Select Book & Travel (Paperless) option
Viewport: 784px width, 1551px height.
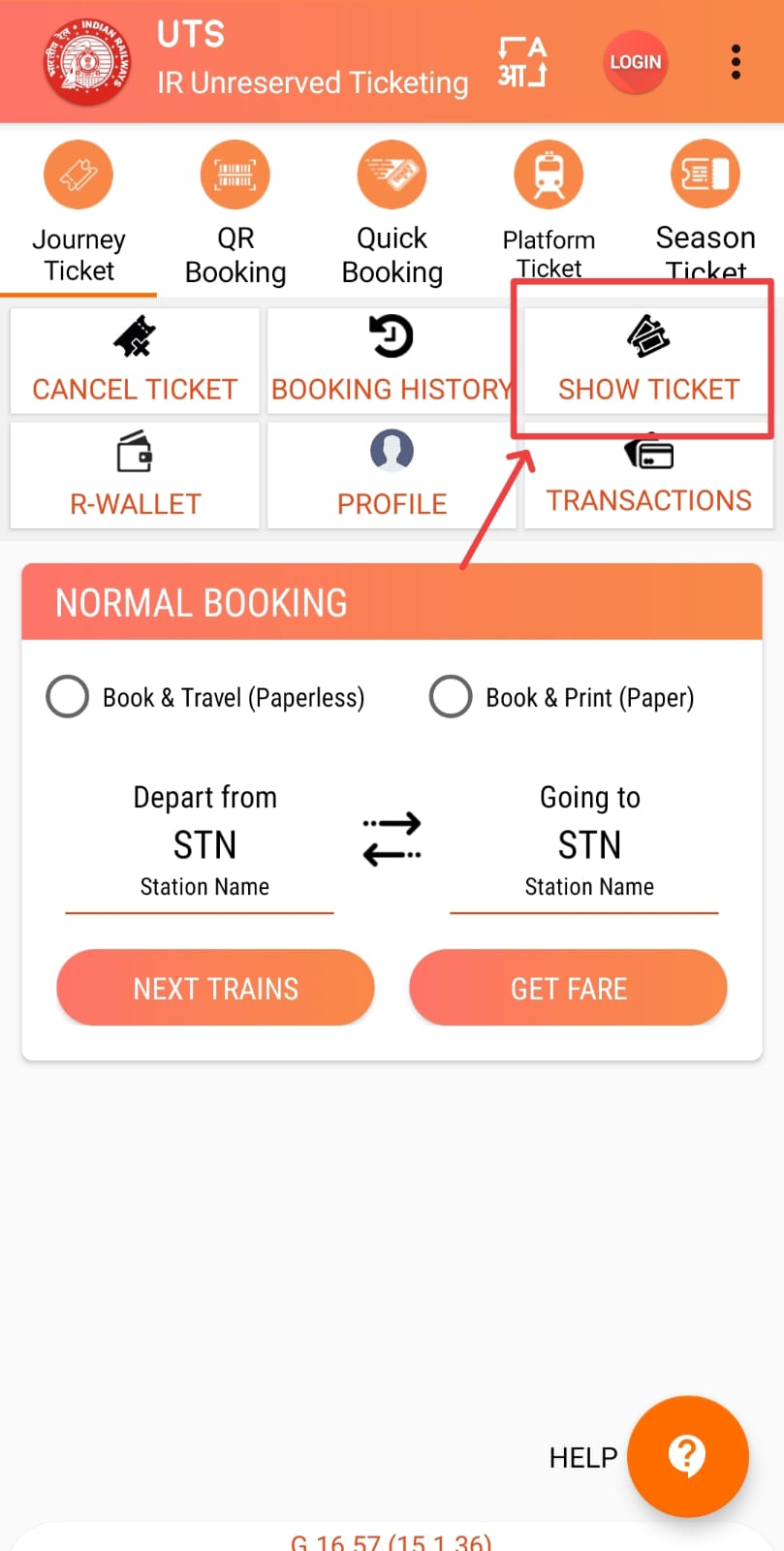(x=68, y=697)
